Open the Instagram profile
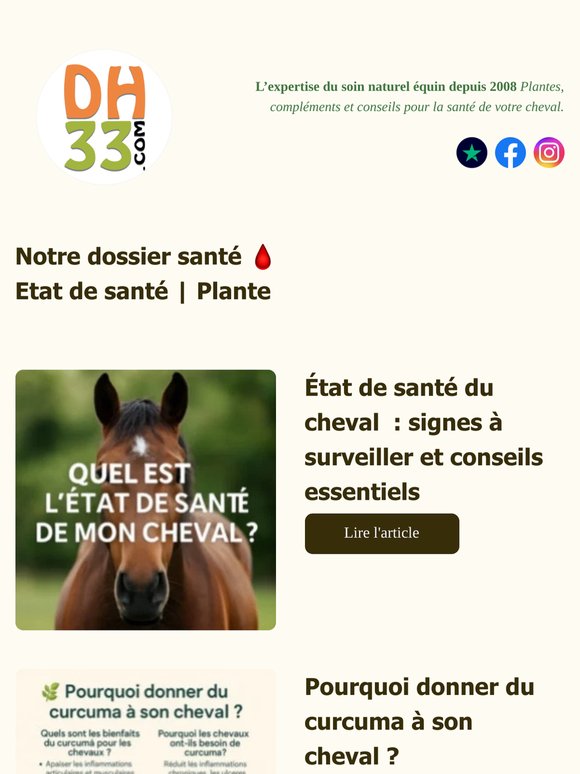The image size is (580, 774). 549,153
